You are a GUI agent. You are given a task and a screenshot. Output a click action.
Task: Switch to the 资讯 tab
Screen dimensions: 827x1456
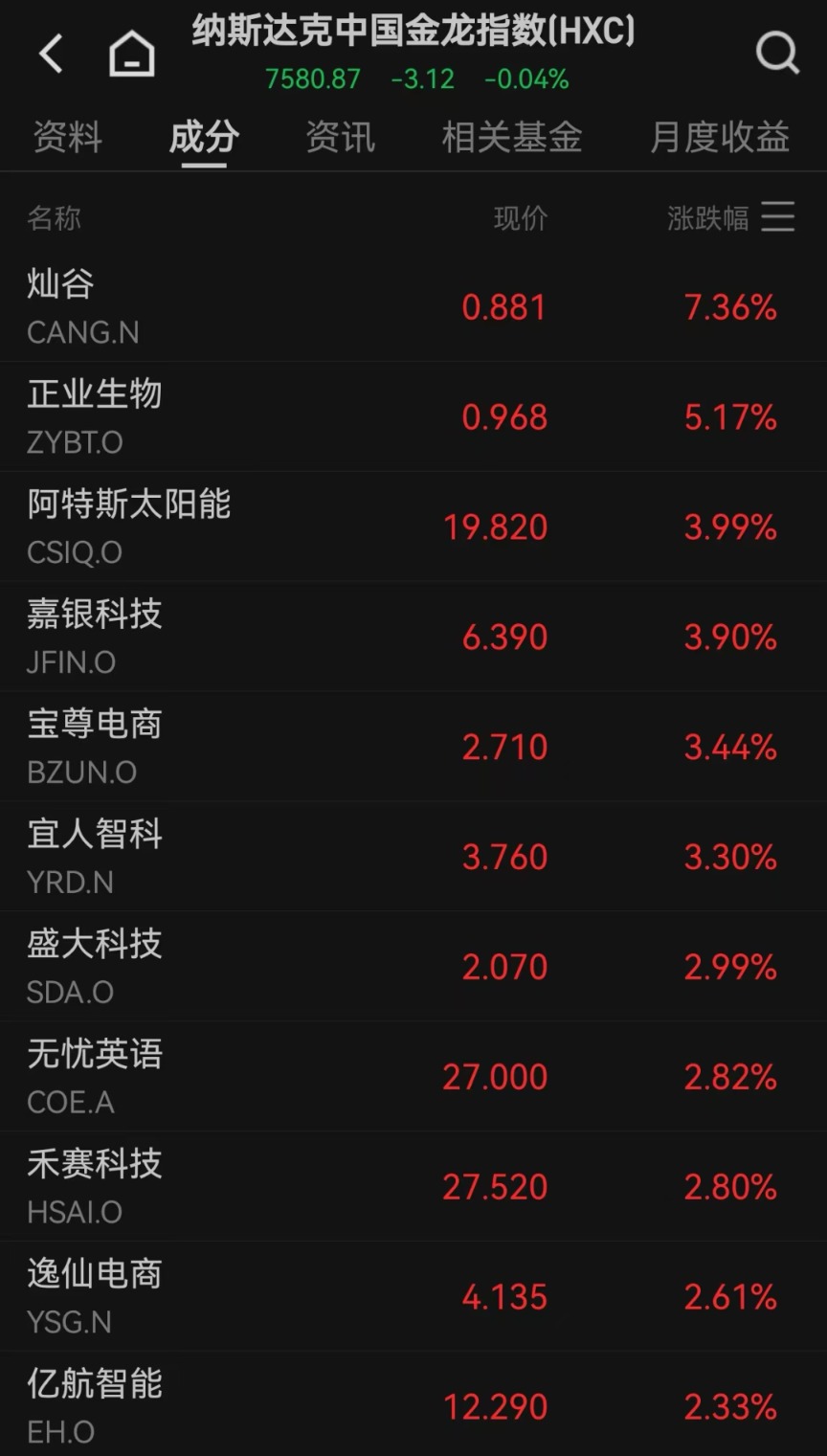340,138
